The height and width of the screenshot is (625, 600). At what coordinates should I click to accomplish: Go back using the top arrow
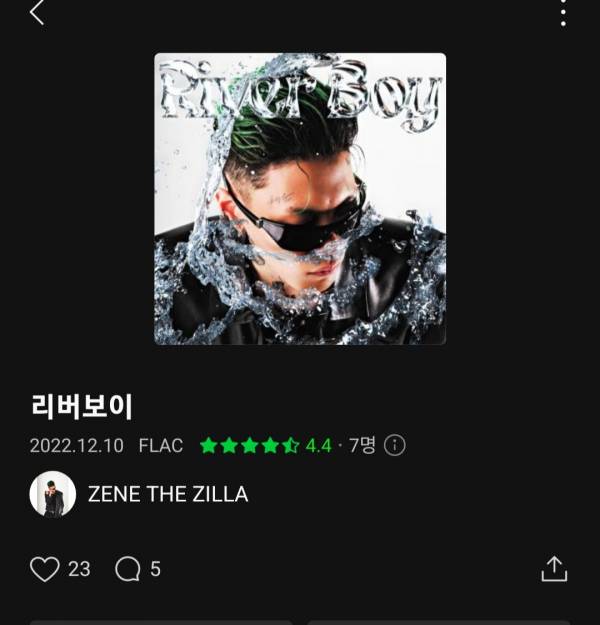pos(37,13)
